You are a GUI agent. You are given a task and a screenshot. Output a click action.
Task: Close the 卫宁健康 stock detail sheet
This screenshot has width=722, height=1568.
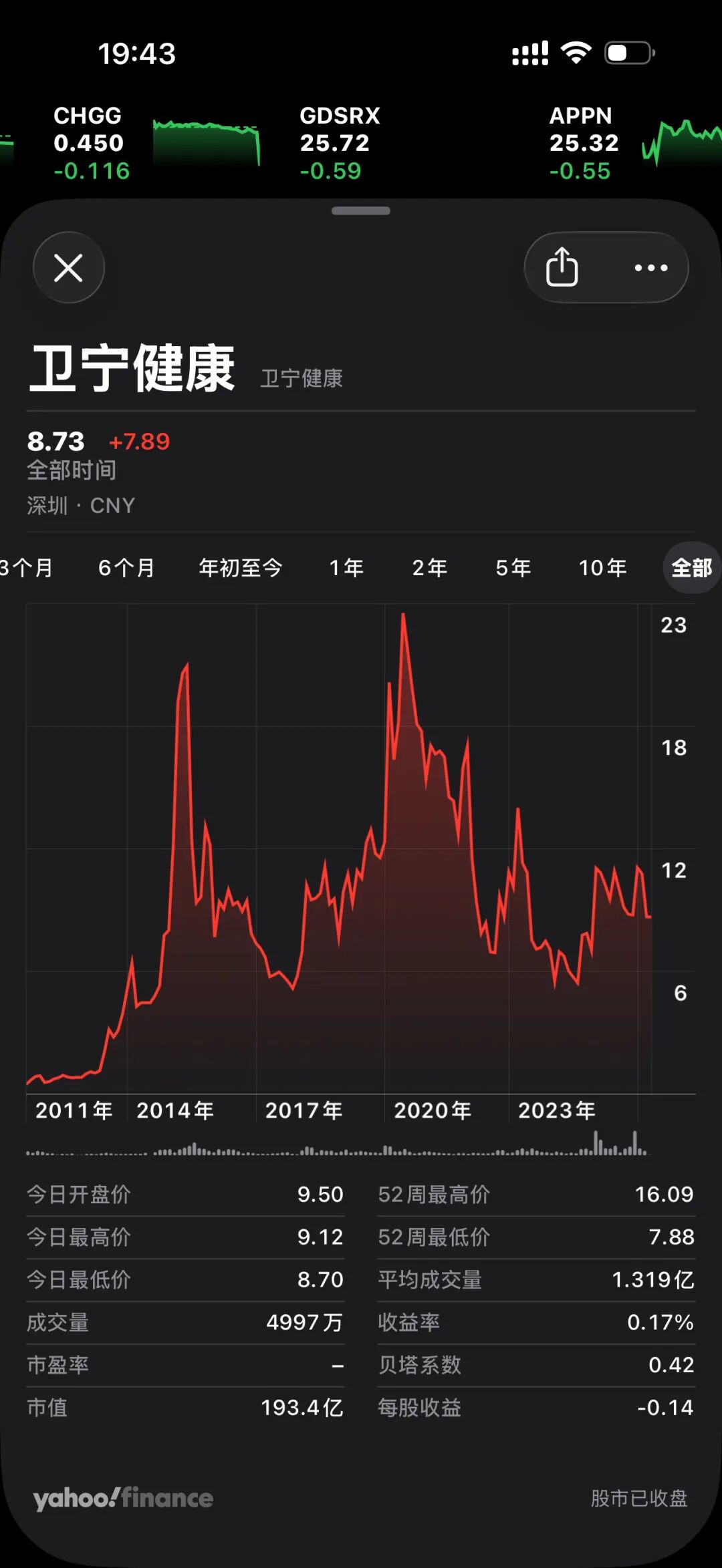click(x=68, y=268)
